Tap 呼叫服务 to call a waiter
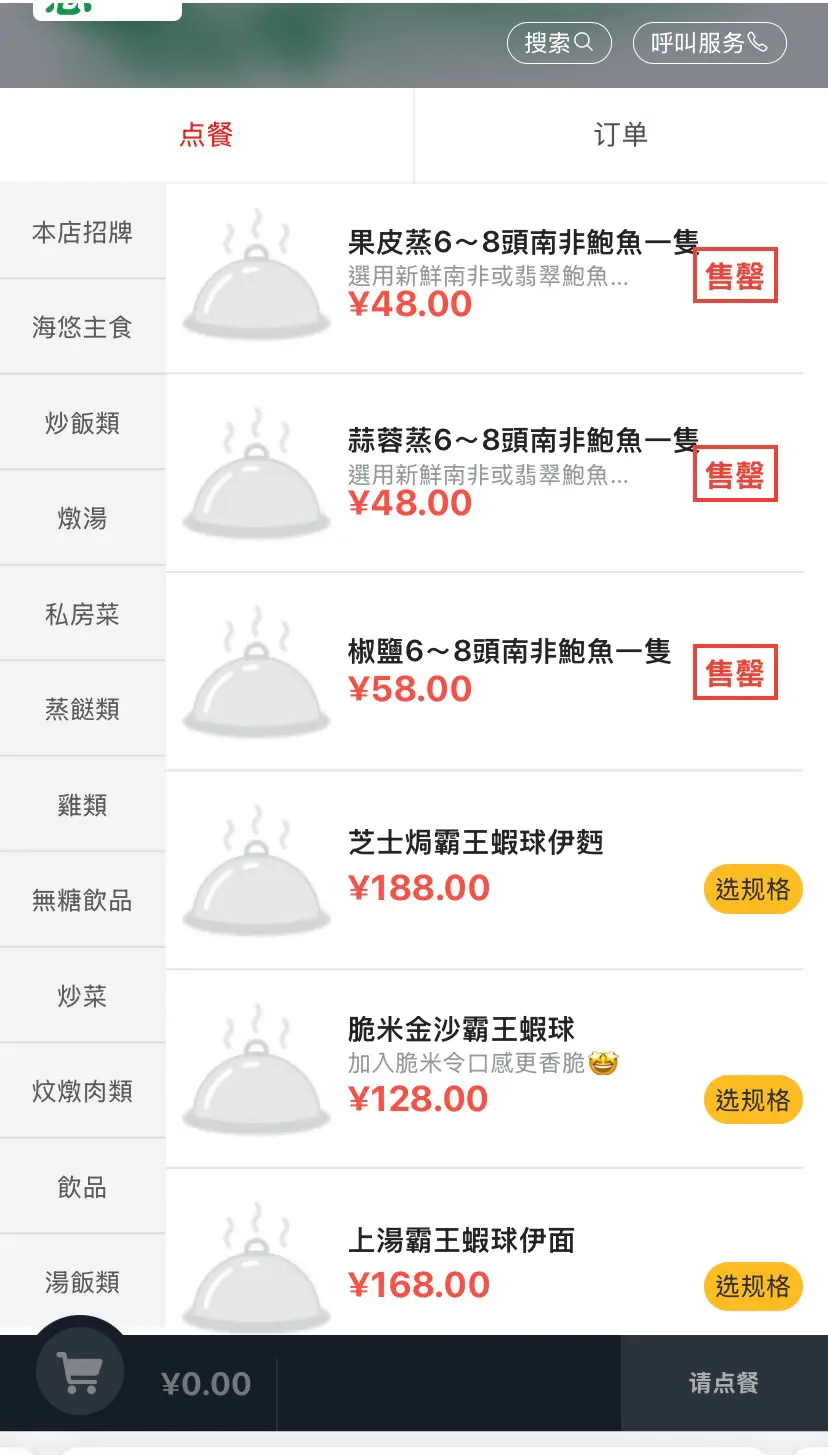 (x=710, y=43)
